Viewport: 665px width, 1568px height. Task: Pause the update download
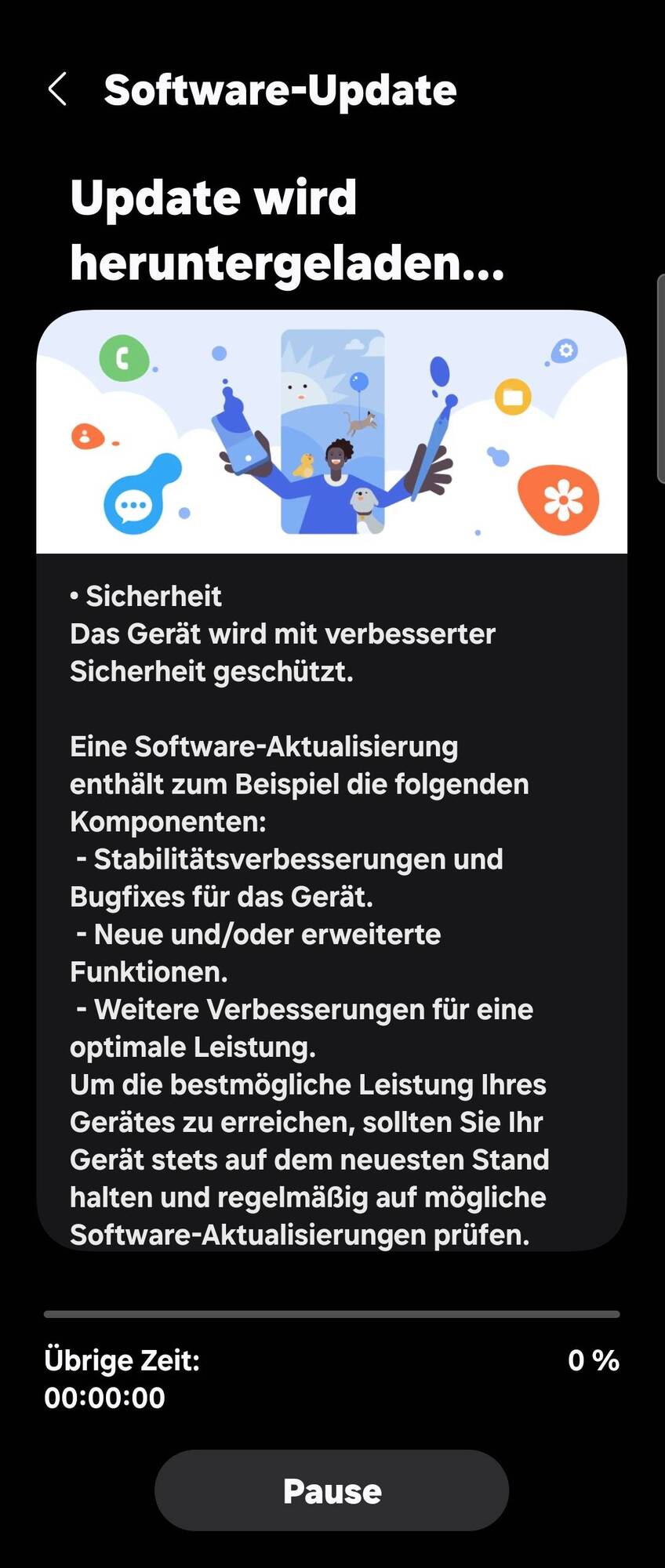point(332,1490)
